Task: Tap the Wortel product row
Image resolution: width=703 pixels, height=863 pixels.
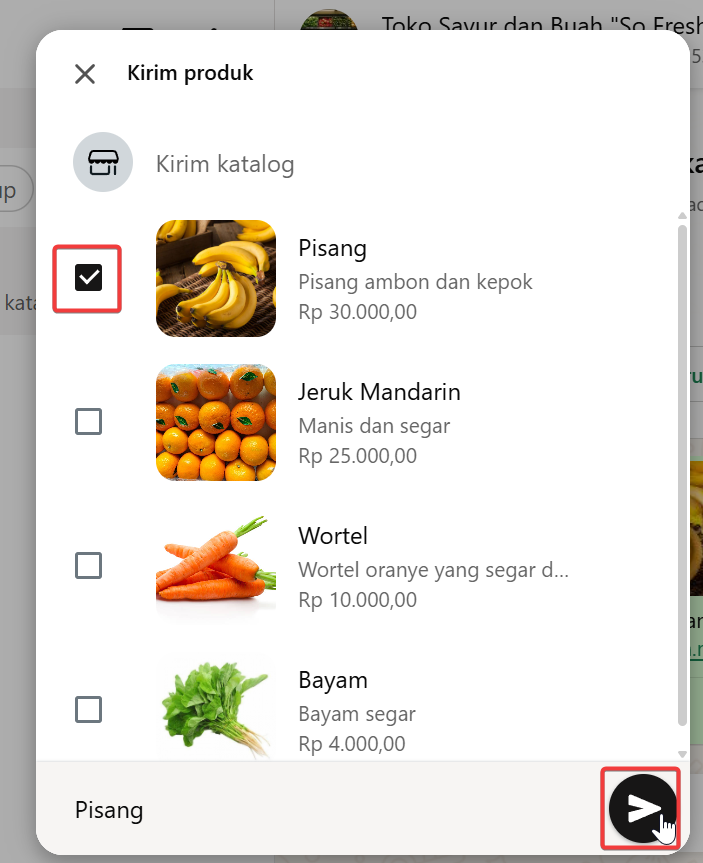Action: coord(433,567)
